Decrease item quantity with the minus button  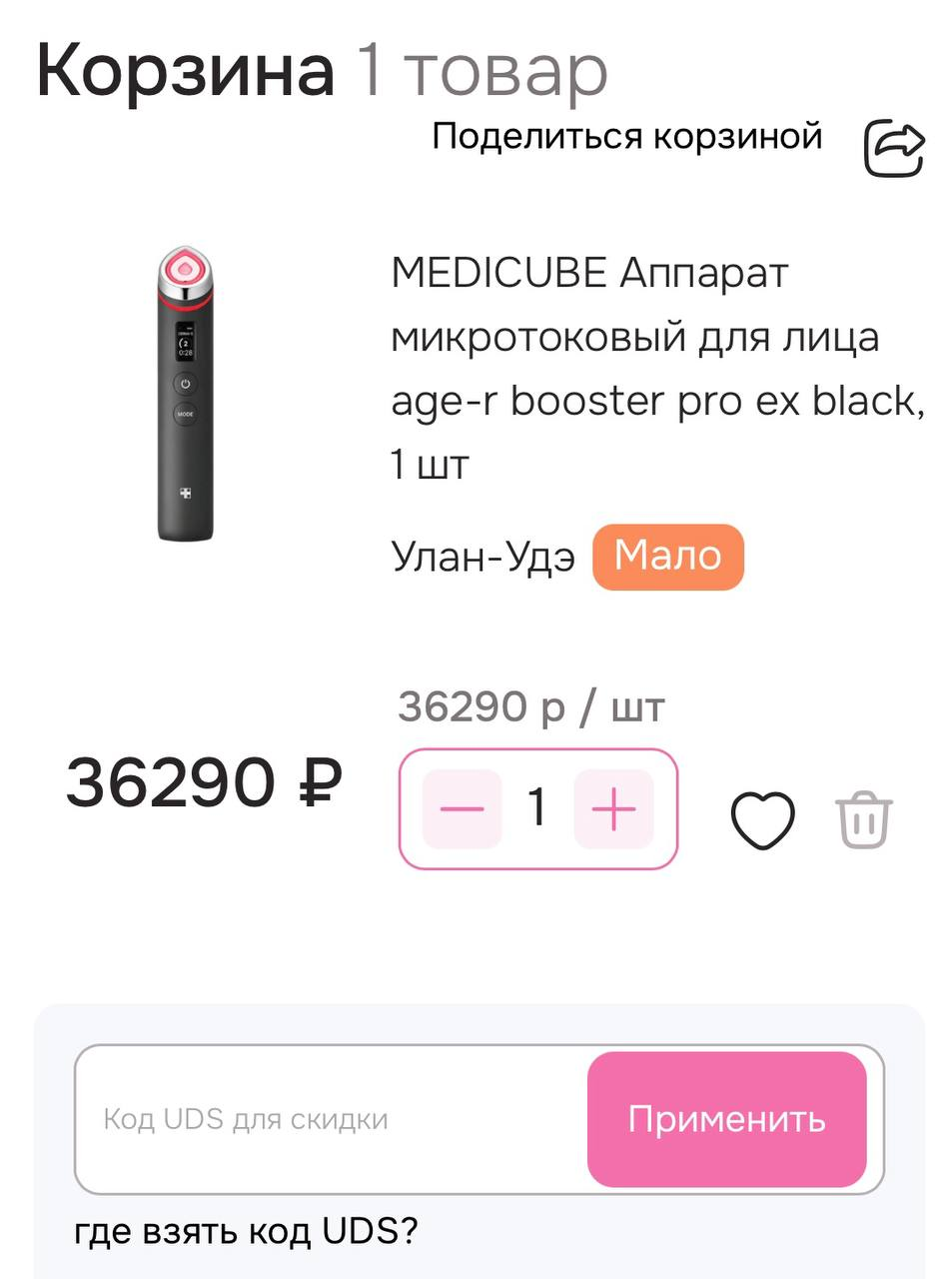click(462, 808)
